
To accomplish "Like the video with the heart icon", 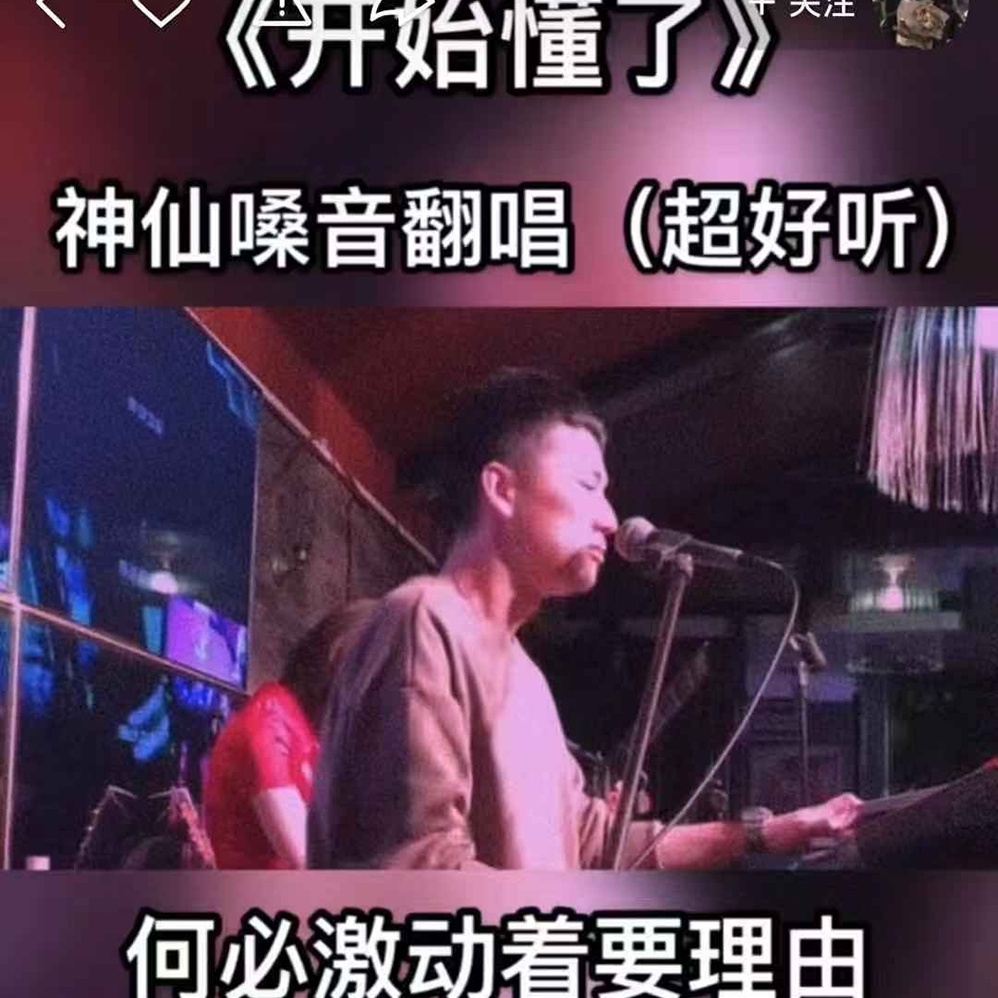I will coord(162,9).
